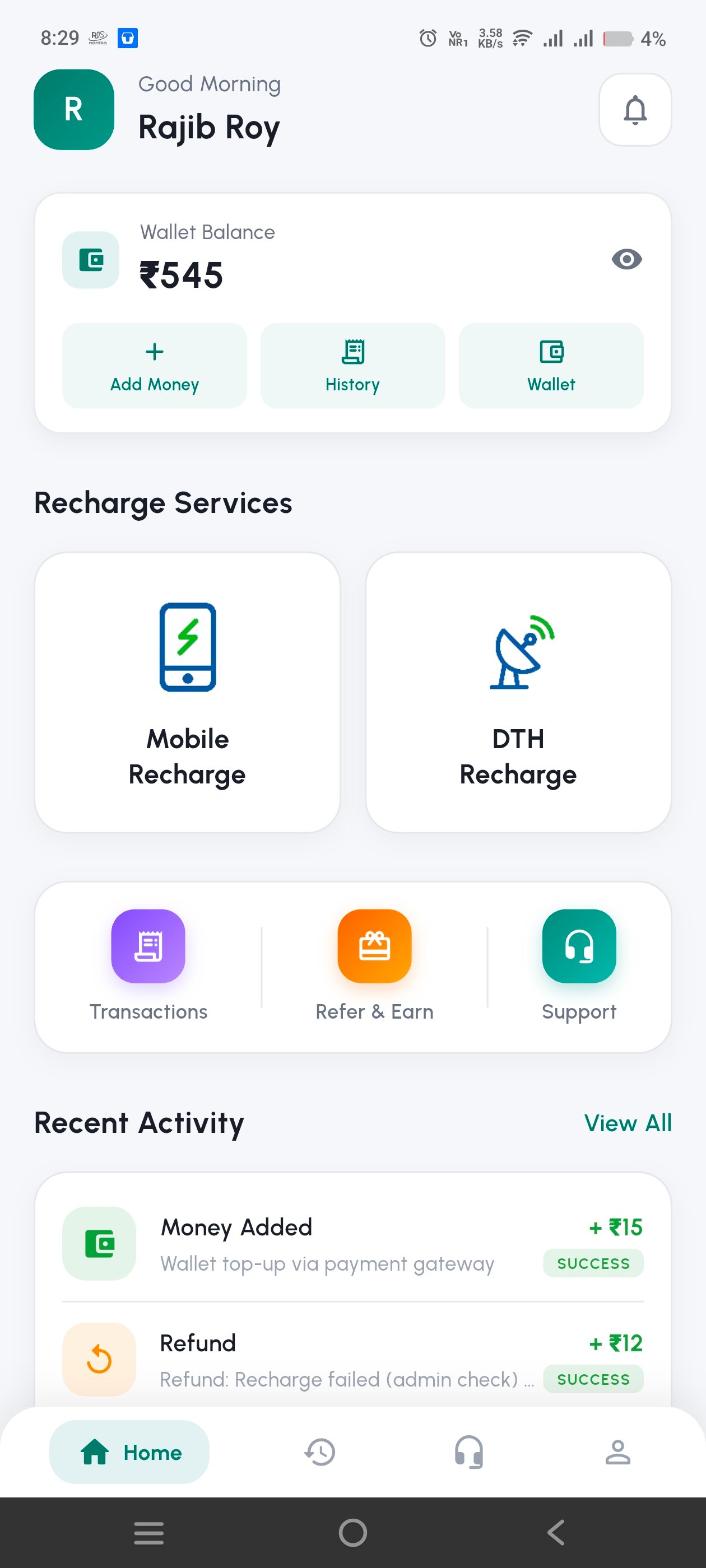This screenshot has height=1568, width=706.
Task: Tap View All recent activity
Action: click(628, 1123)
